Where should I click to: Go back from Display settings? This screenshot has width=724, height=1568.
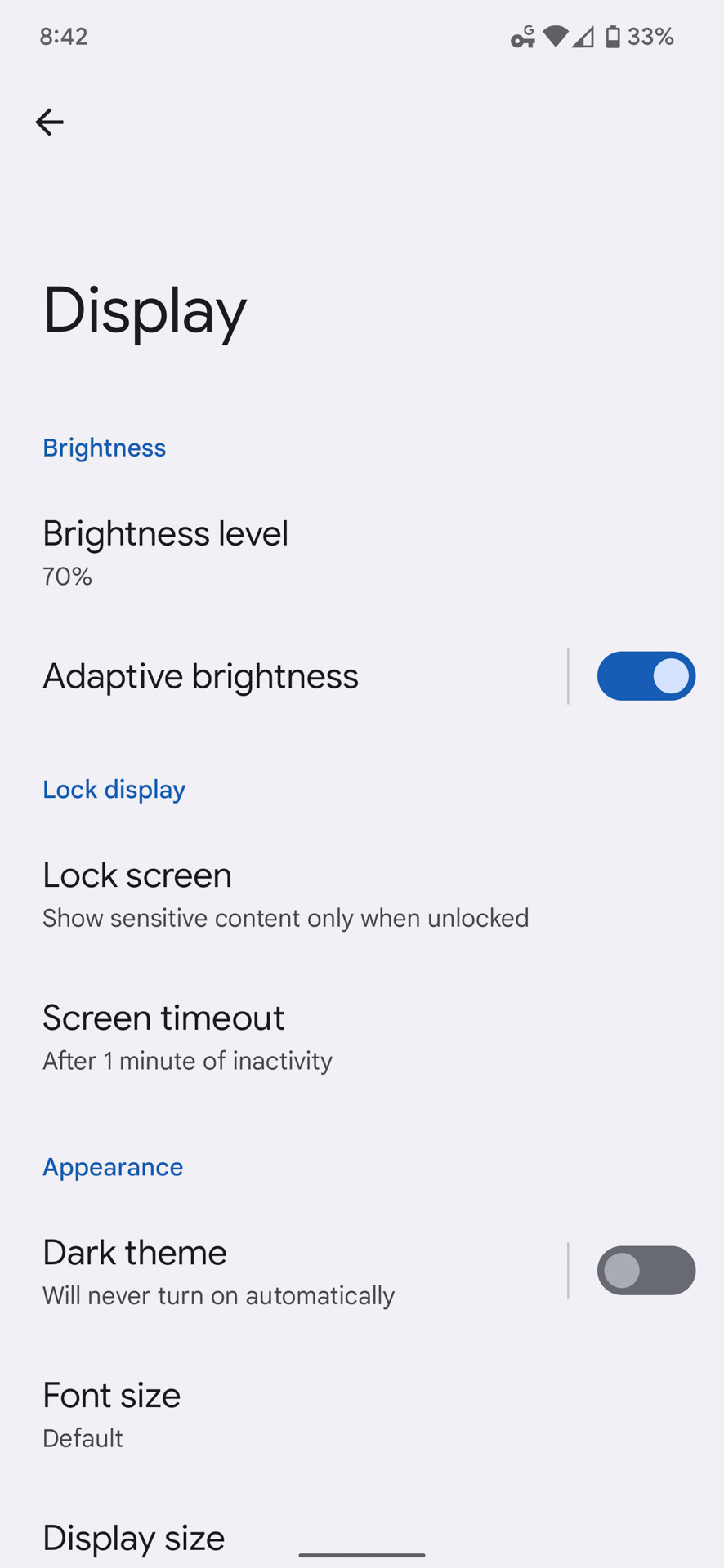[x=49, y=122]
